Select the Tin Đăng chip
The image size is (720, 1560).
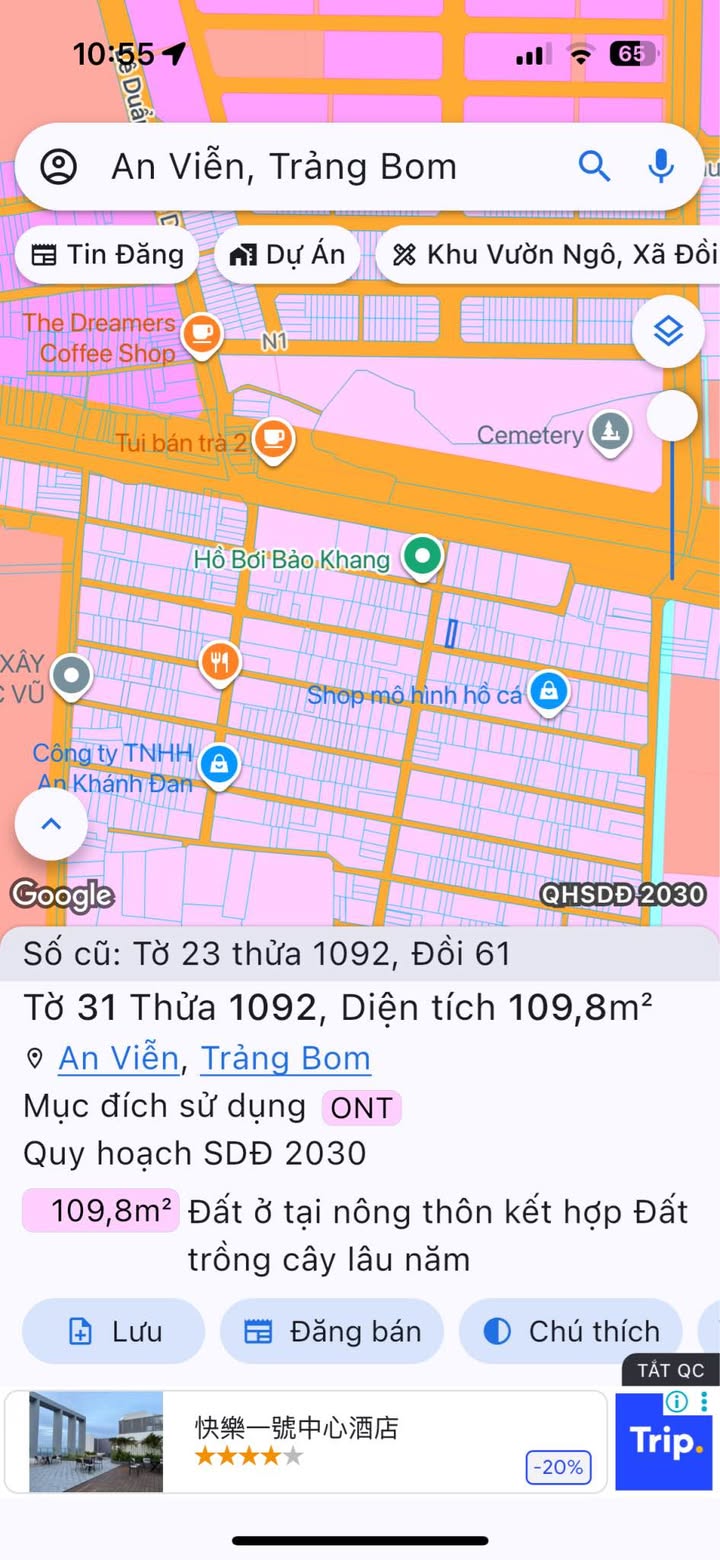pos(108,255)
